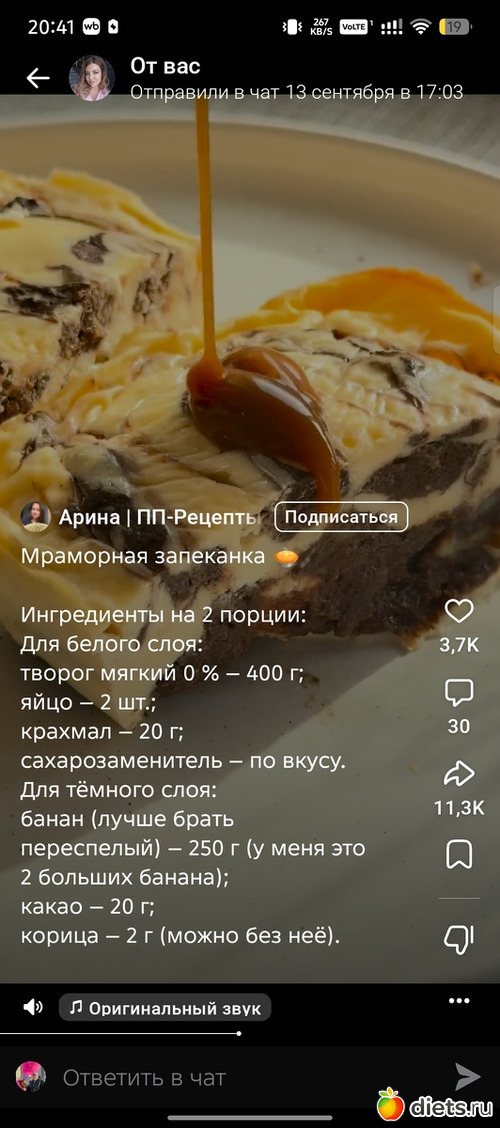Open the Оригинальный звук audio chip

point(165,1008)
